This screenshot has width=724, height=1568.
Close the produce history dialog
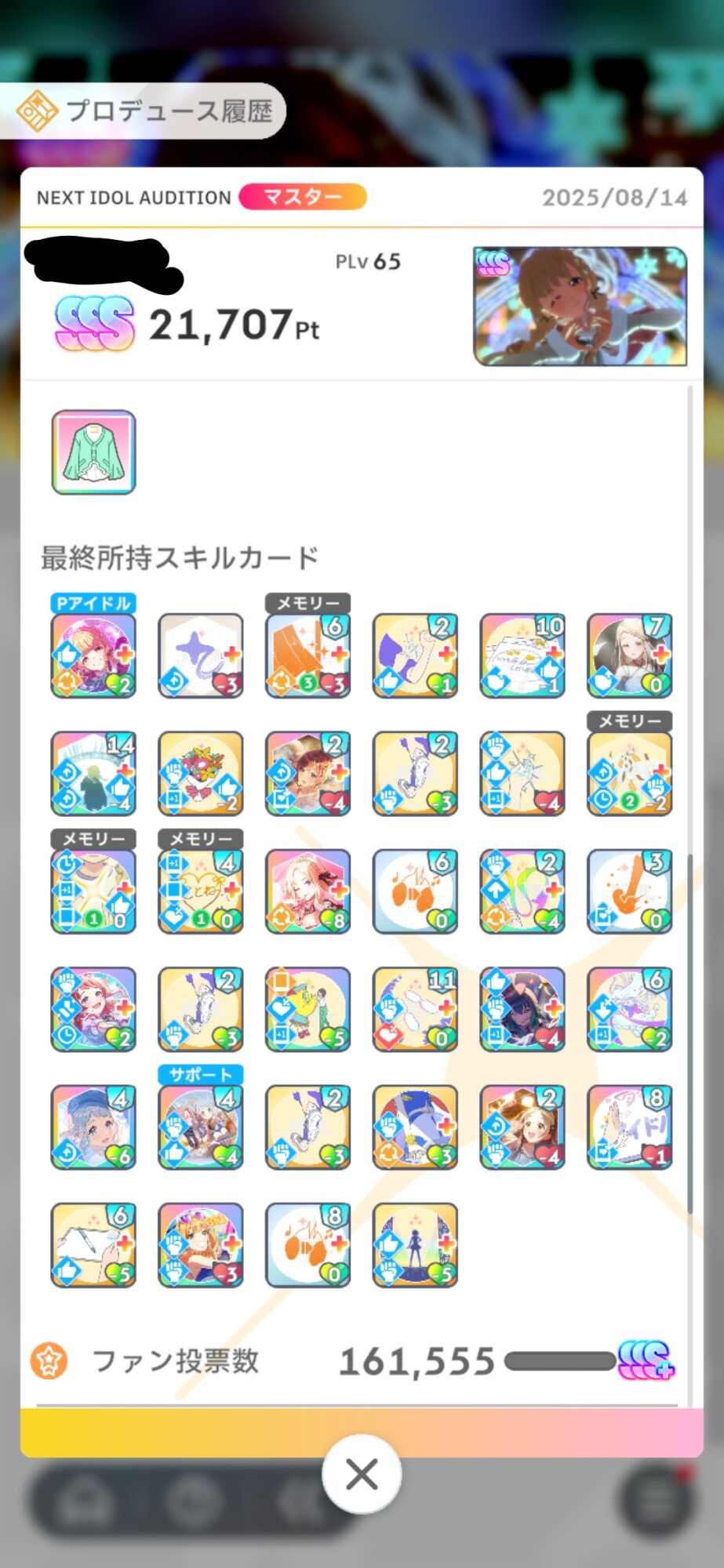coord(362,1474)
